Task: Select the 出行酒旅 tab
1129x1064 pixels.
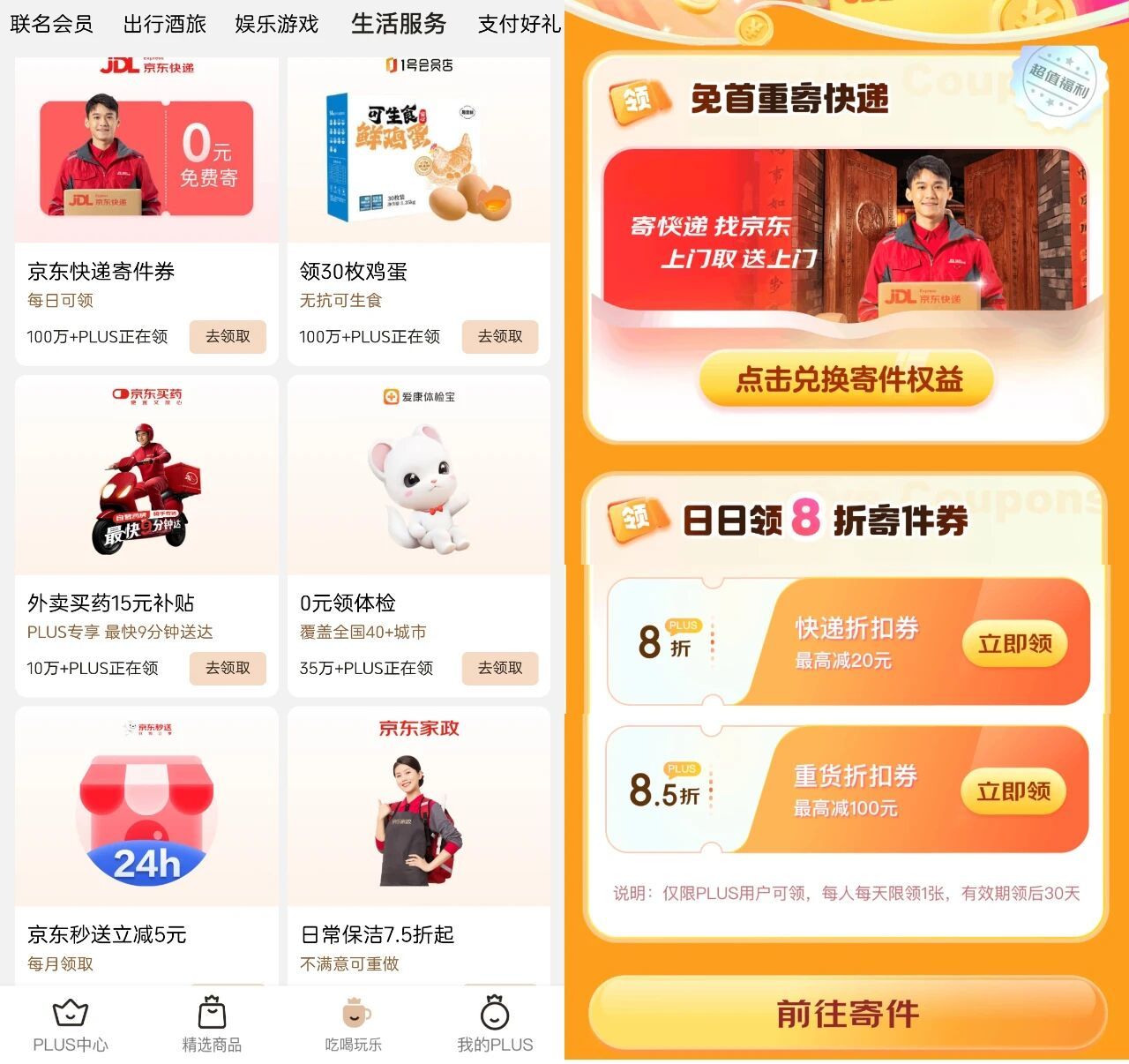Action: (x=164, y=24)
